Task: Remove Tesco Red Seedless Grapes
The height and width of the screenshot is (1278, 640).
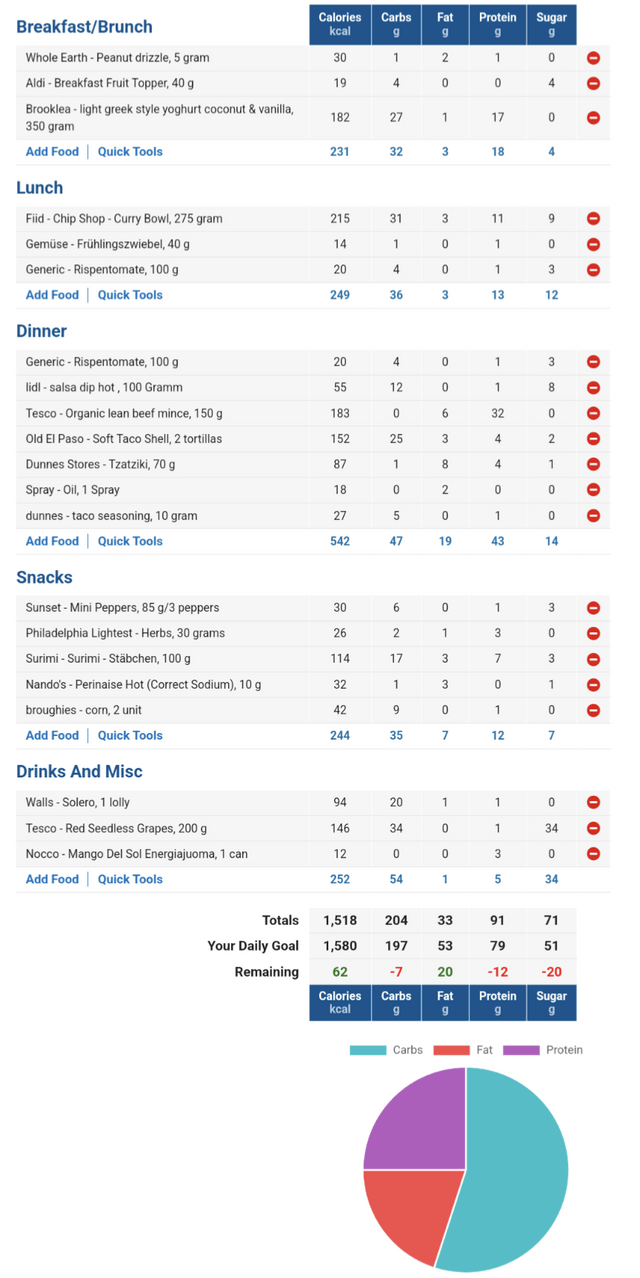Action: pyautogui.click(x=593, y=828)
